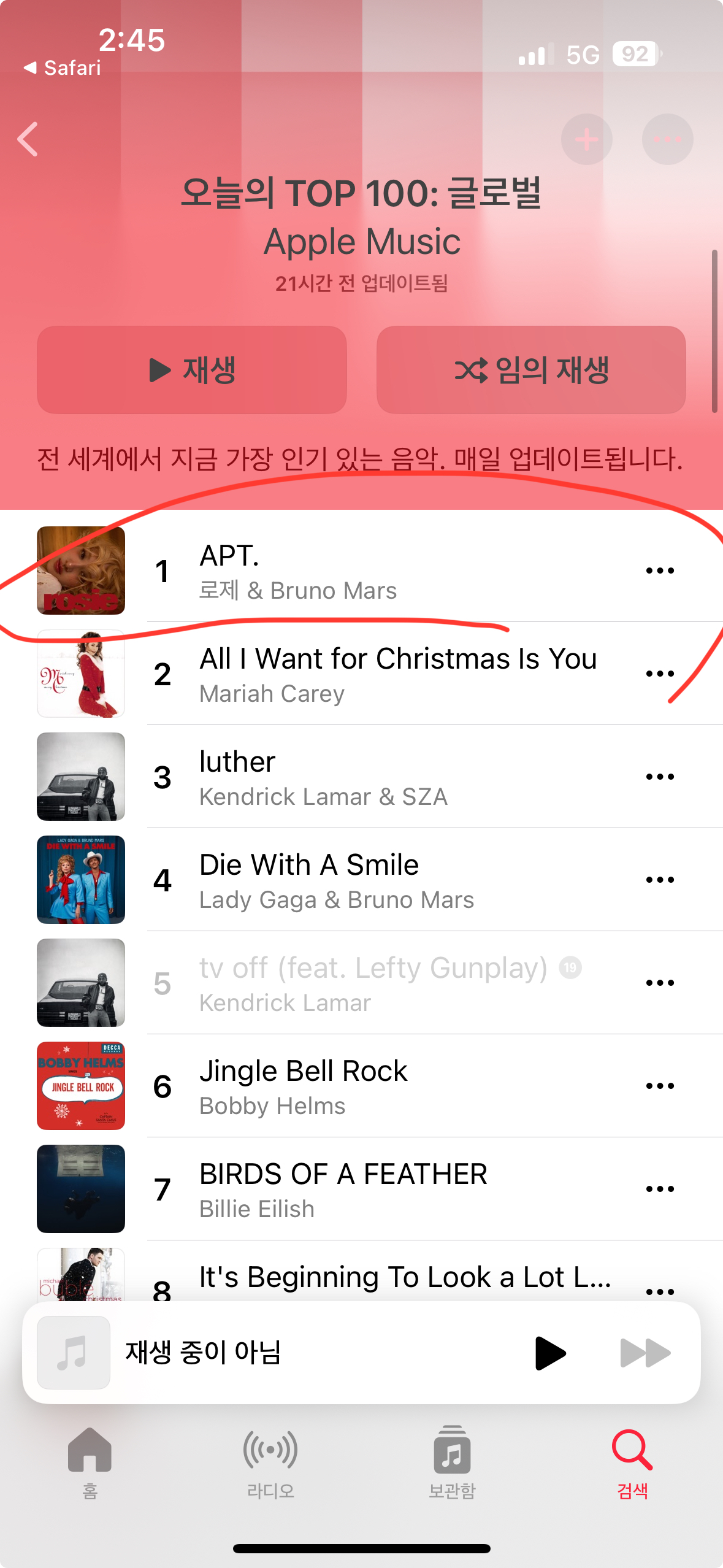Open more options for BIRDS OF A FEATHER
The image size is (723, 1568).
click(x=660, y=1189)
